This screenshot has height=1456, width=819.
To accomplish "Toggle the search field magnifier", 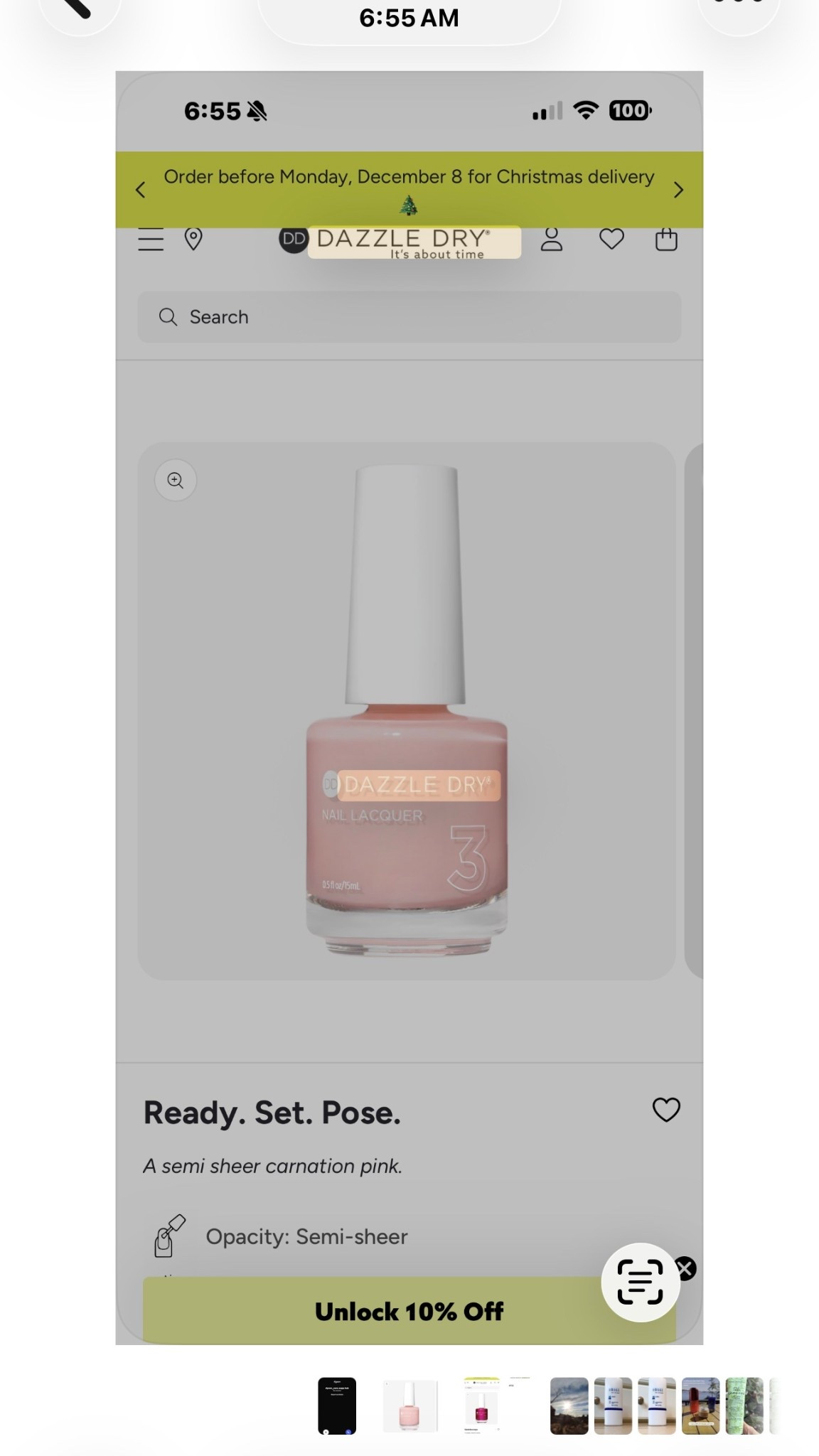I will click(168, 317).
